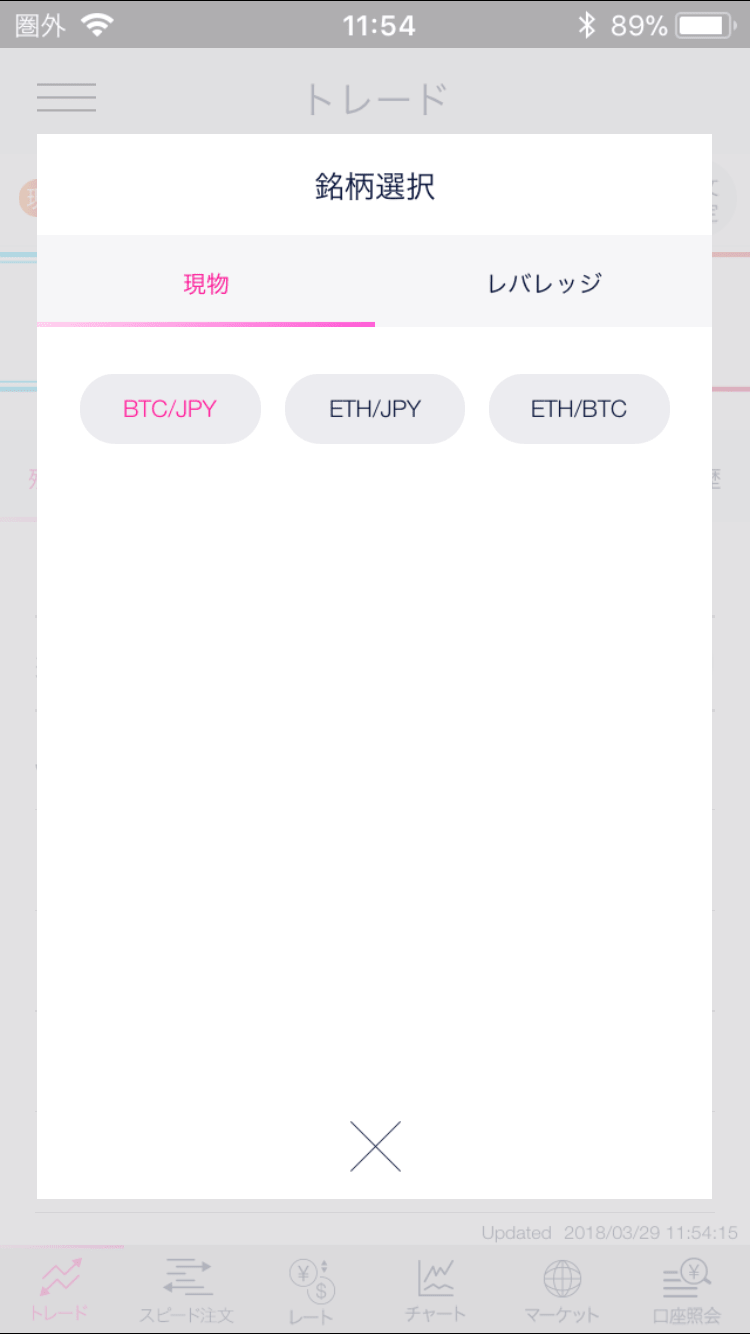Switch to the レバレッジ tab
This screenshot has height=1334, width=750.
click(544, 283)
